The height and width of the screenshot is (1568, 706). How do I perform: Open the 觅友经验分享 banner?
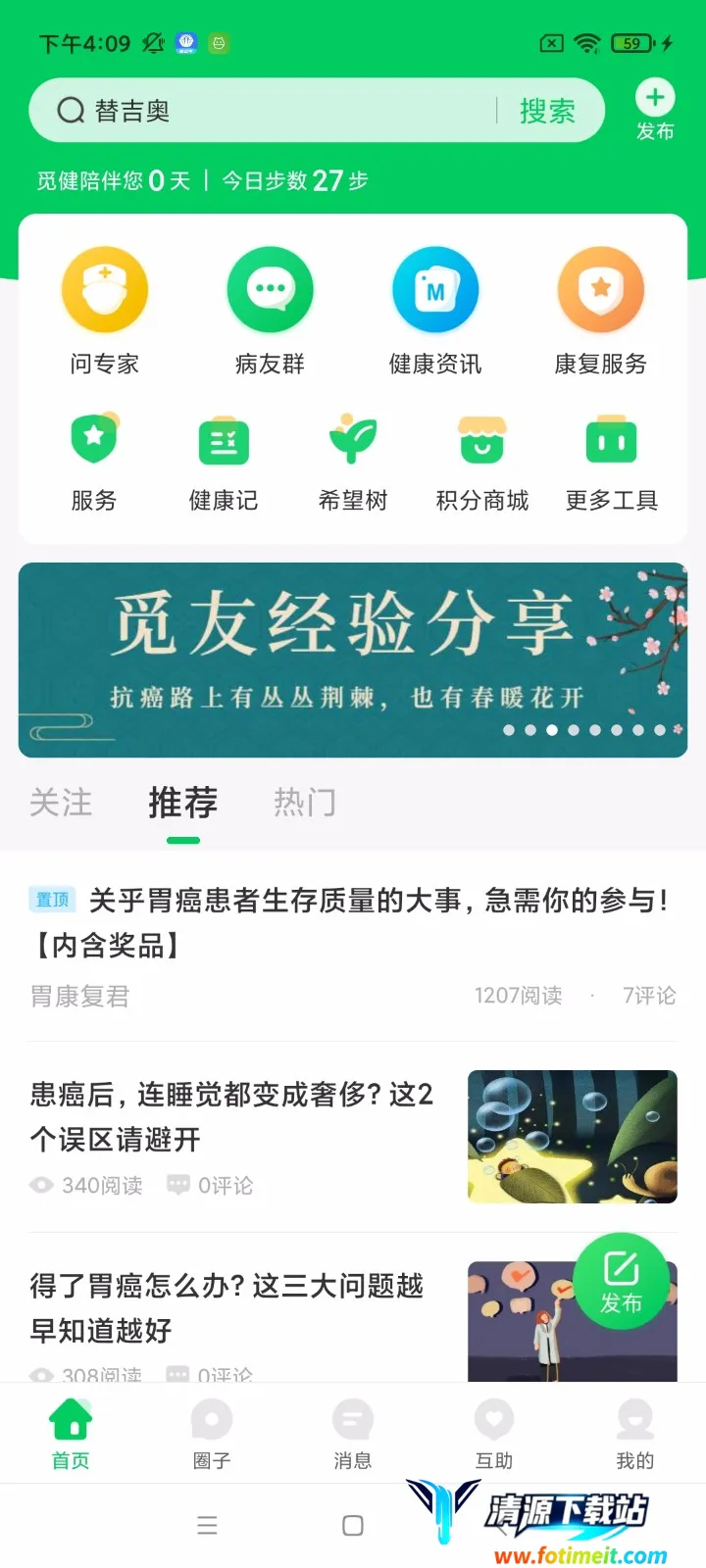click(353, 660)
